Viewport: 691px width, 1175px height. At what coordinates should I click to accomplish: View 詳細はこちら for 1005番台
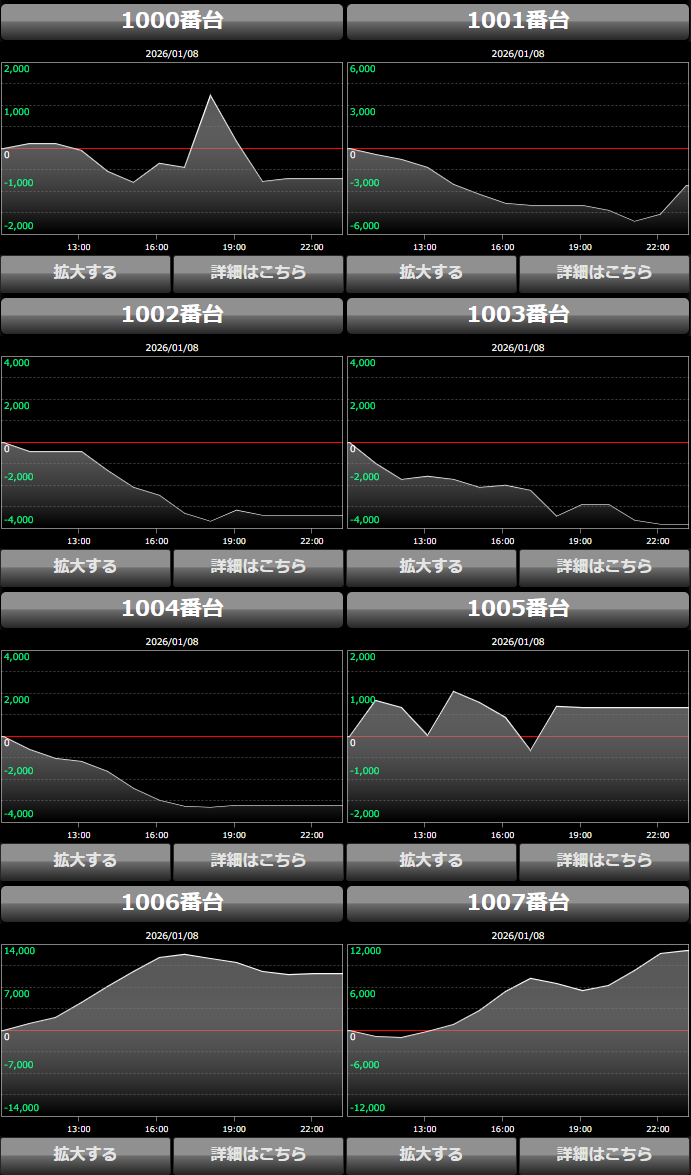click(x=604, y=860)
